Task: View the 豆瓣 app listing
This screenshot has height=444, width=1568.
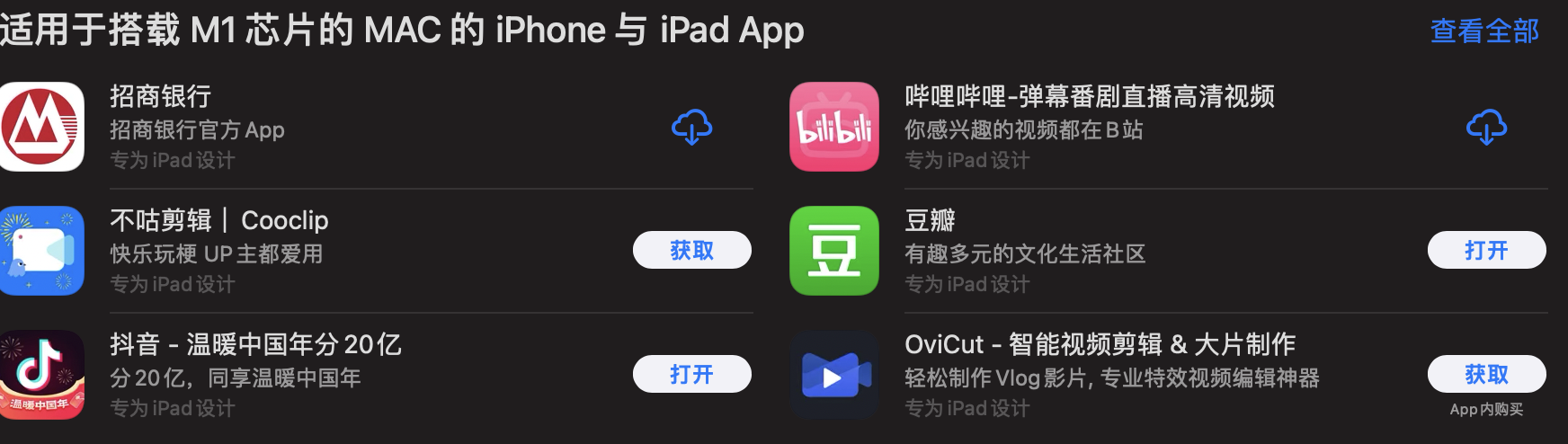Action: pyautogui.click(x=930, y=221)
